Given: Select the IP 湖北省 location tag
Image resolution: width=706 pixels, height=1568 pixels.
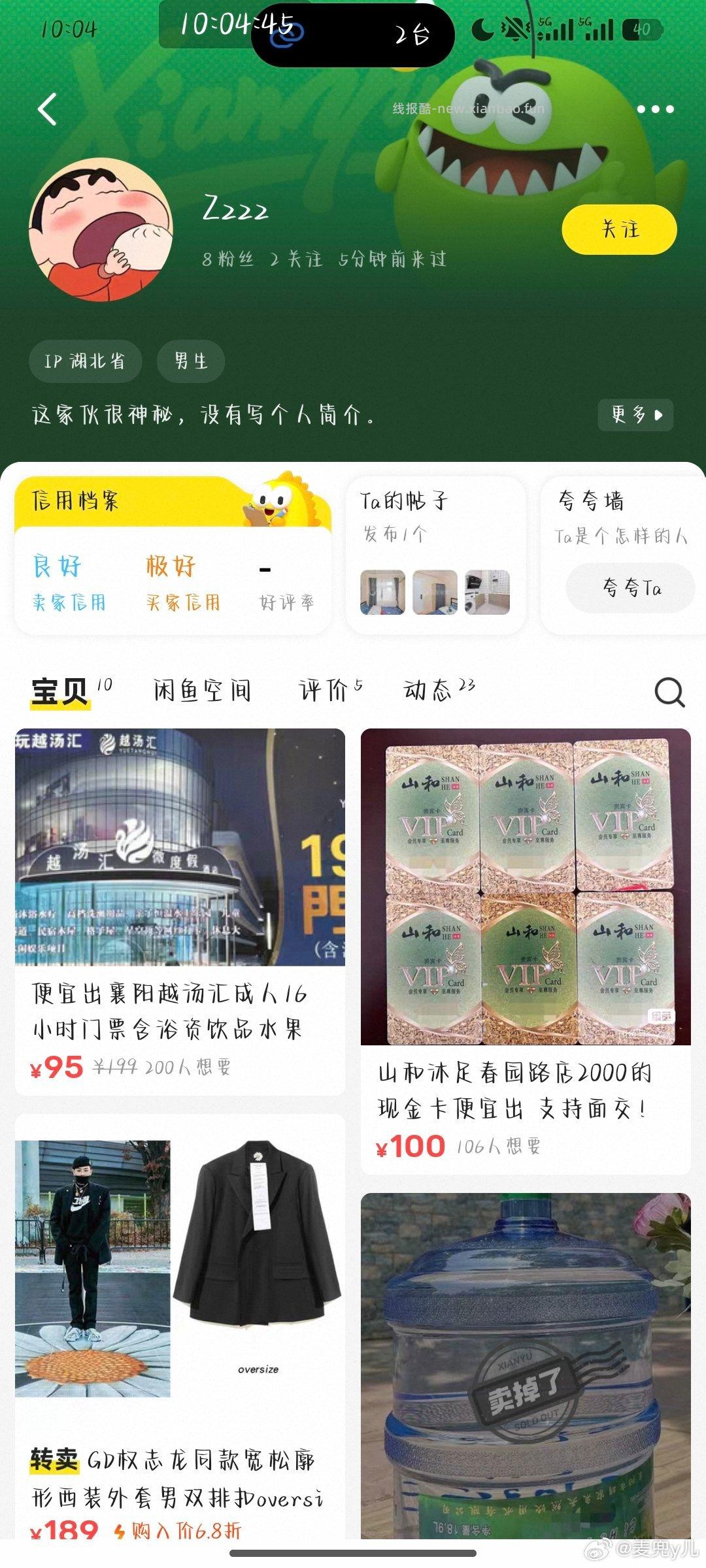Looking at the screenshot, I should pos(86,361).
